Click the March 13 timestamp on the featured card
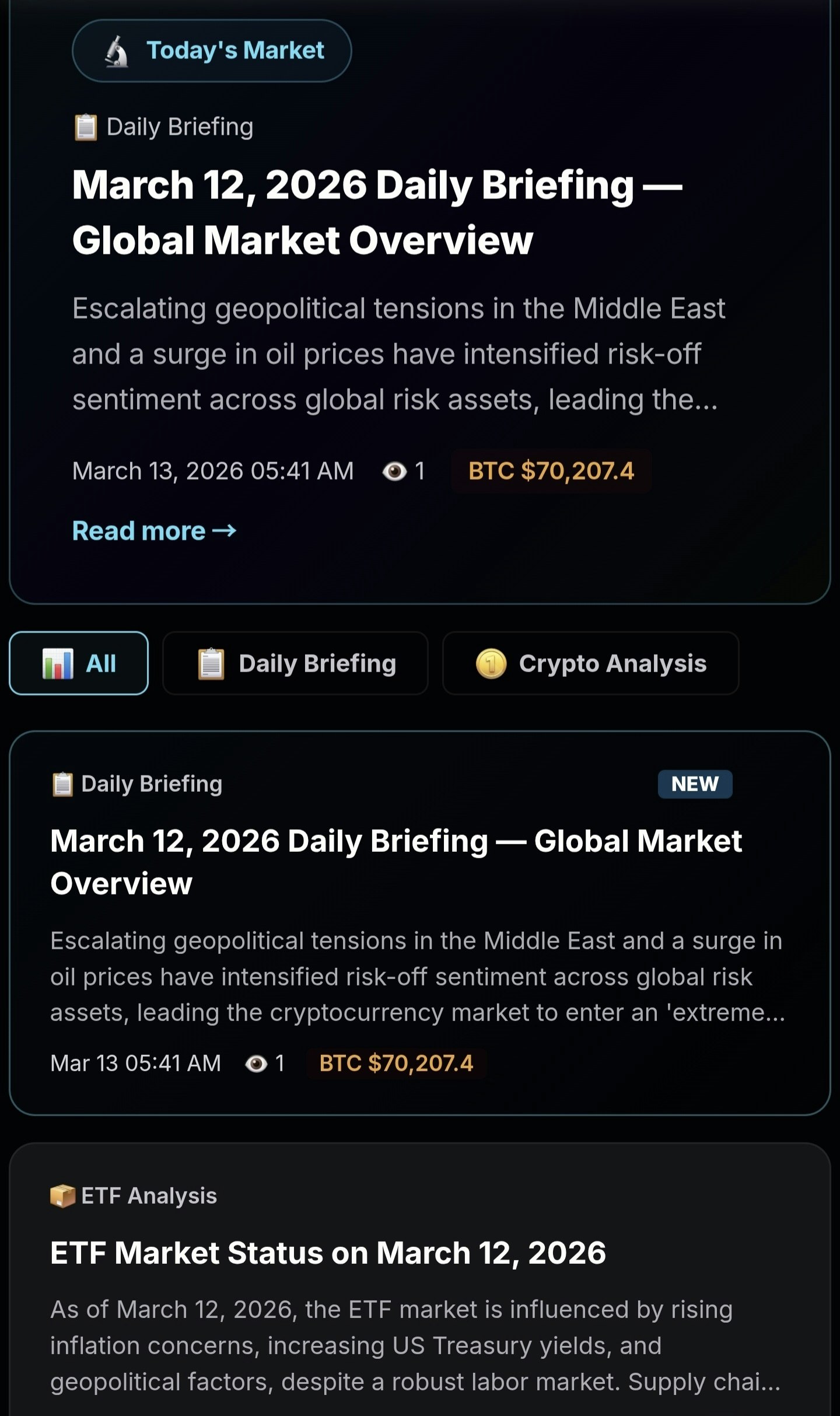The width and height of the screenshot is (840, 1416). [x=212, y=471]
